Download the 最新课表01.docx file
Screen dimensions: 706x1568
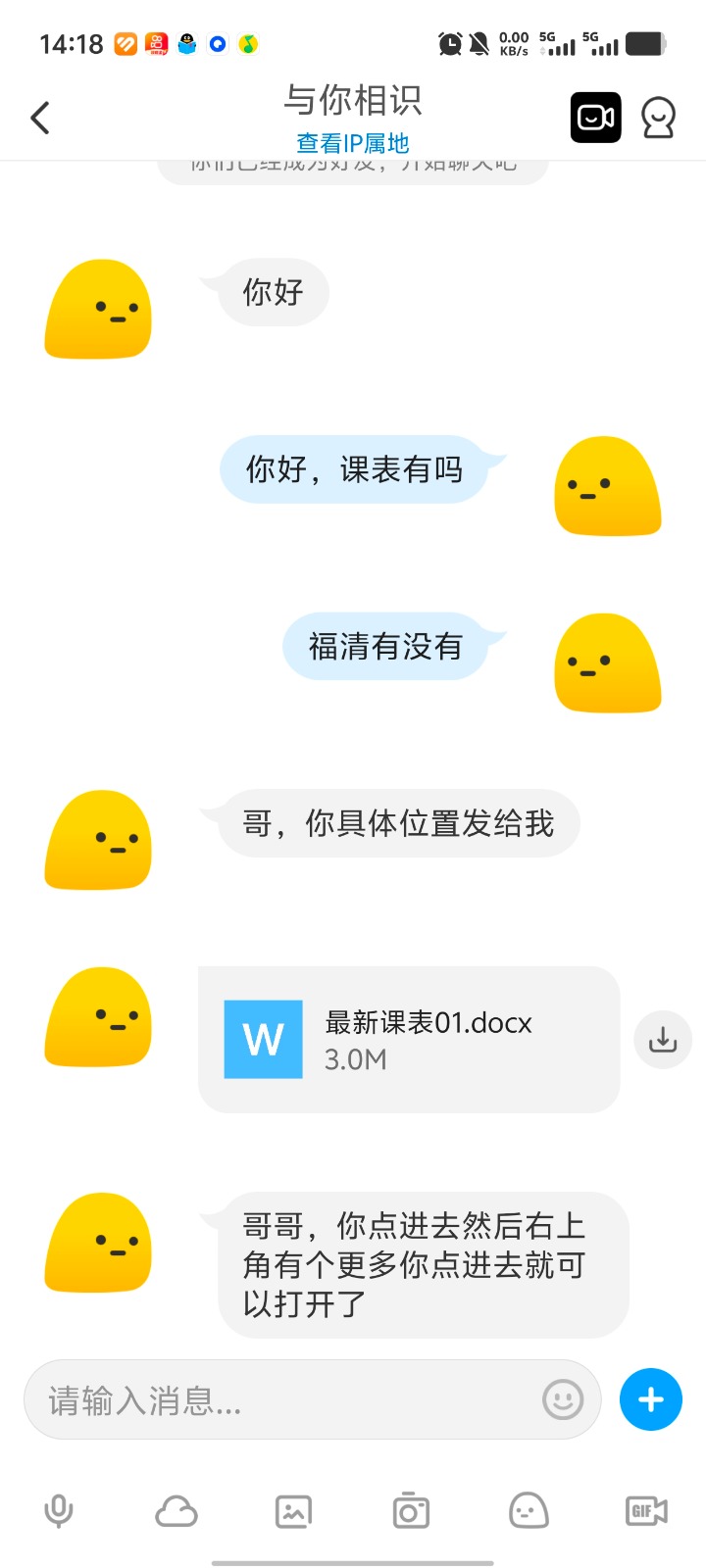[x=663, y=1039]
